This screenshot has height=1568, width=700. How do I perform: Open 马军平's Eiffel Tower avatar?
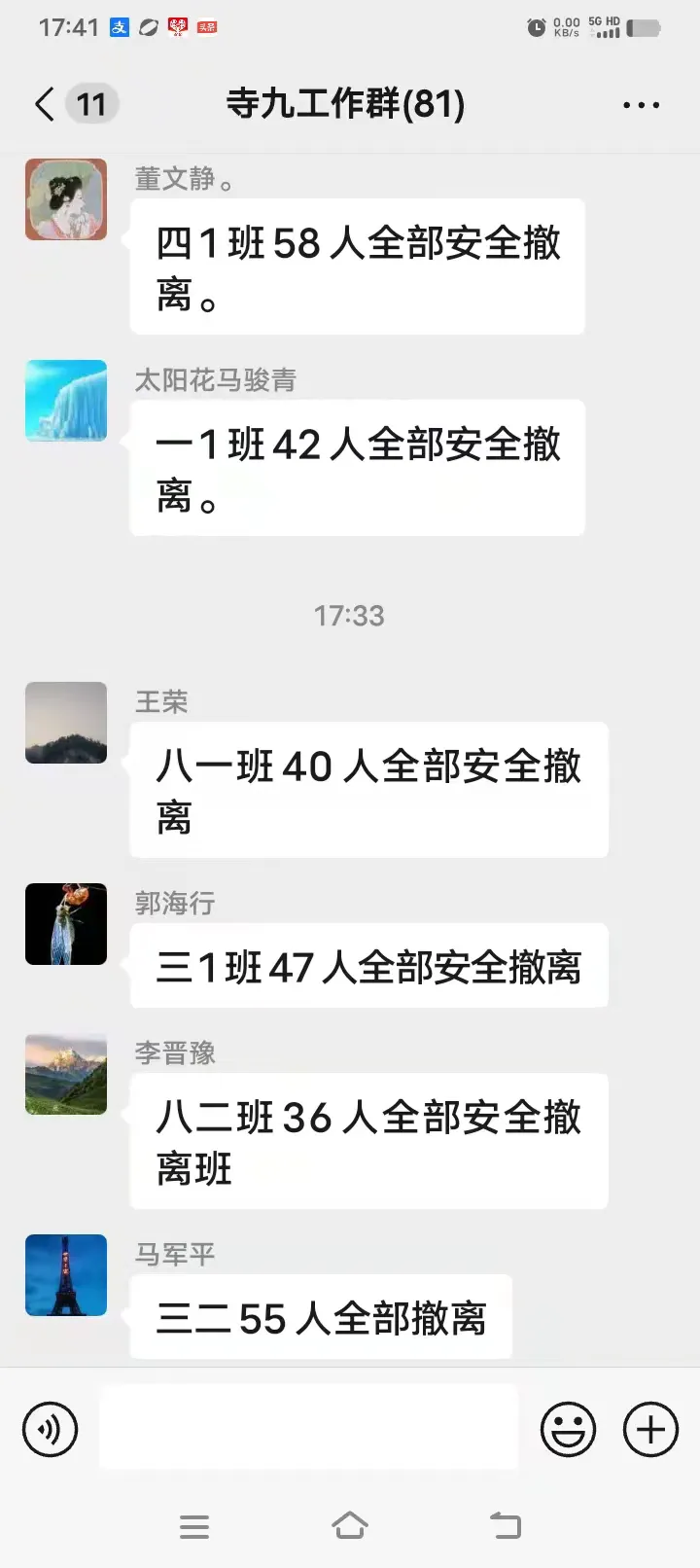tap(66, 1275)
